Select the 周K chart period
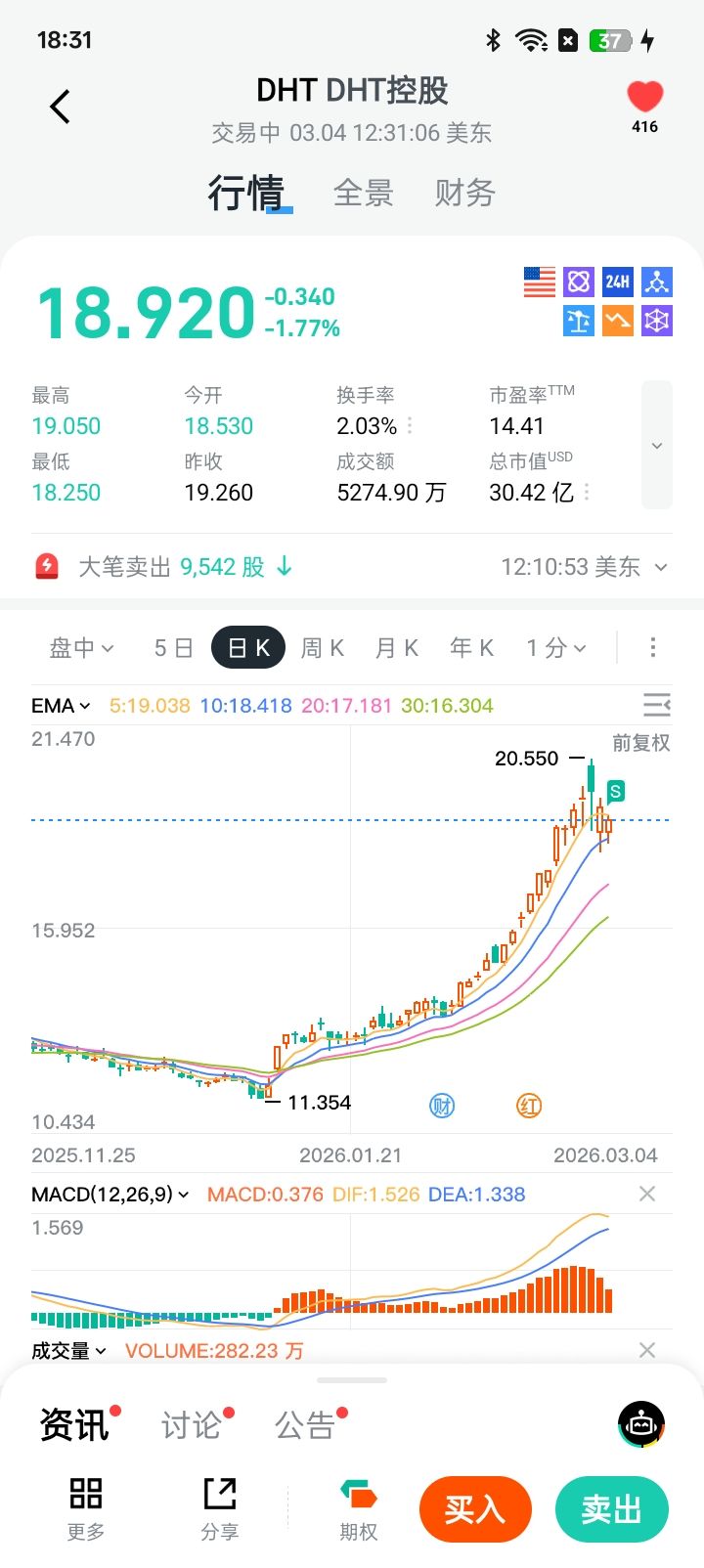This screenshot has width=704, height=1568. pyautogui.click(x=322, y=648)
